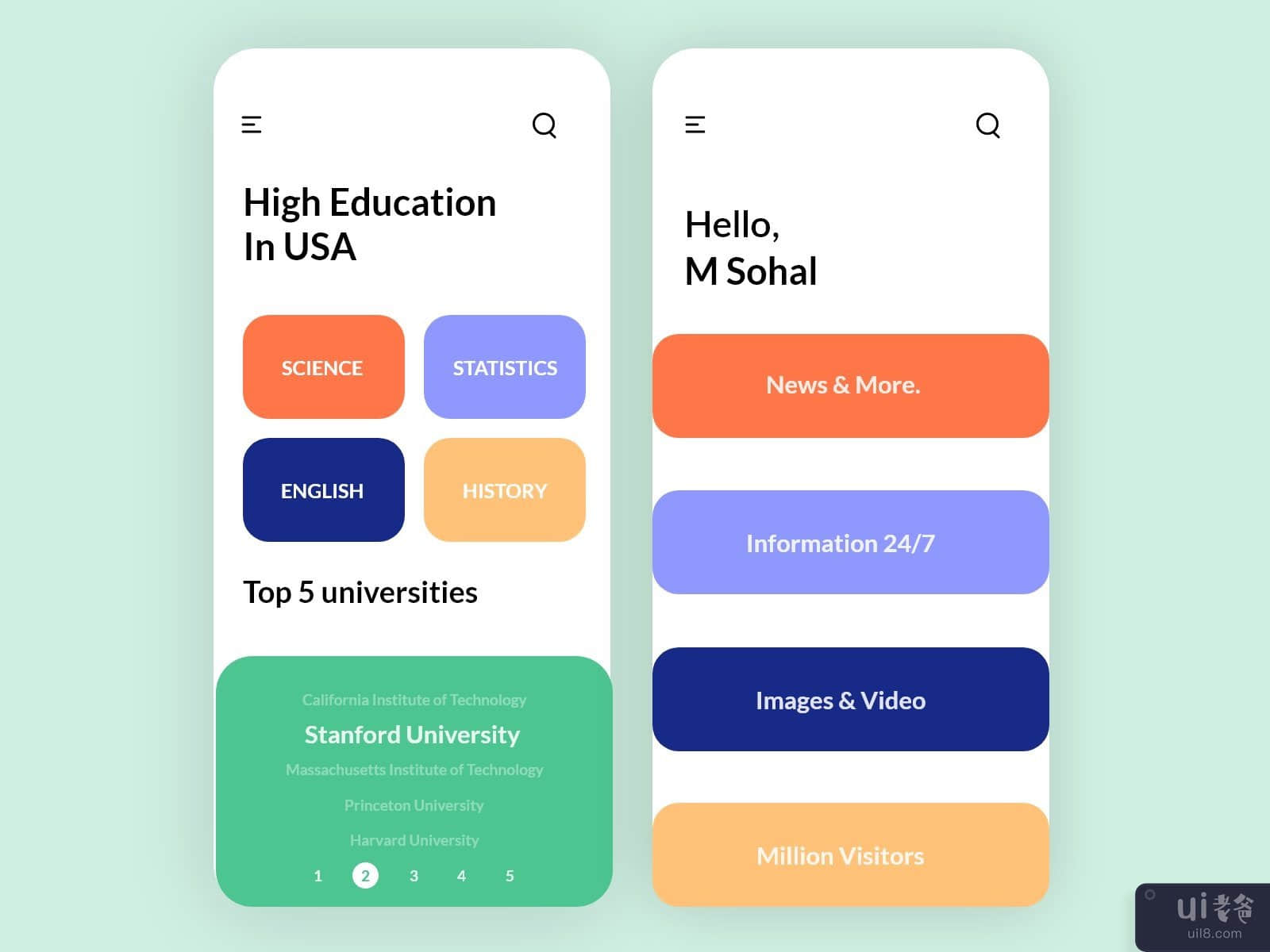
Task: Choose Princeton University
Action: pos(414,805)
